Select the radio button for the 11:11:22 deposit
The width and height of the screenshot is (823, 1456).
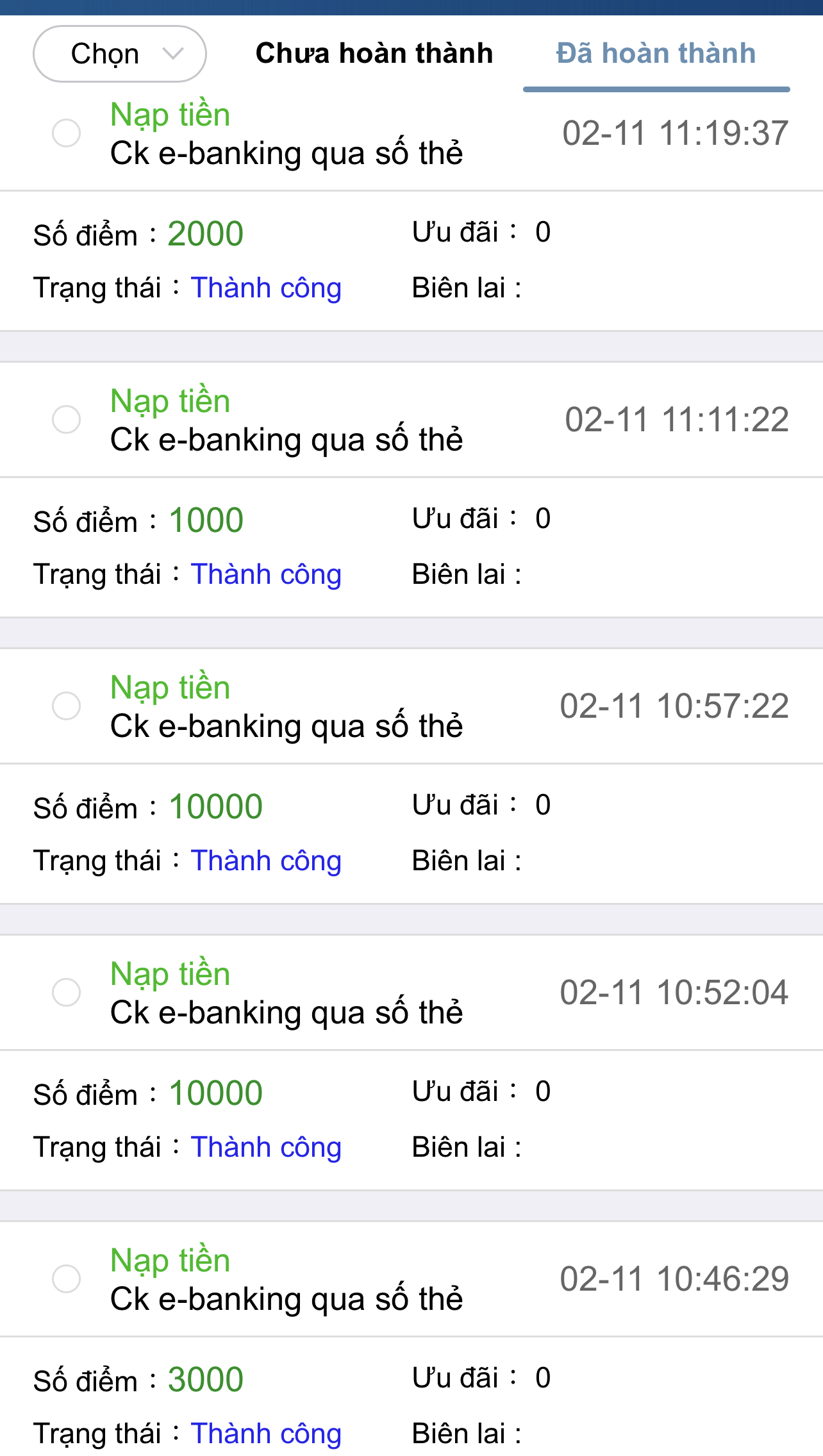pyautogui.click(x=66, y=420)
